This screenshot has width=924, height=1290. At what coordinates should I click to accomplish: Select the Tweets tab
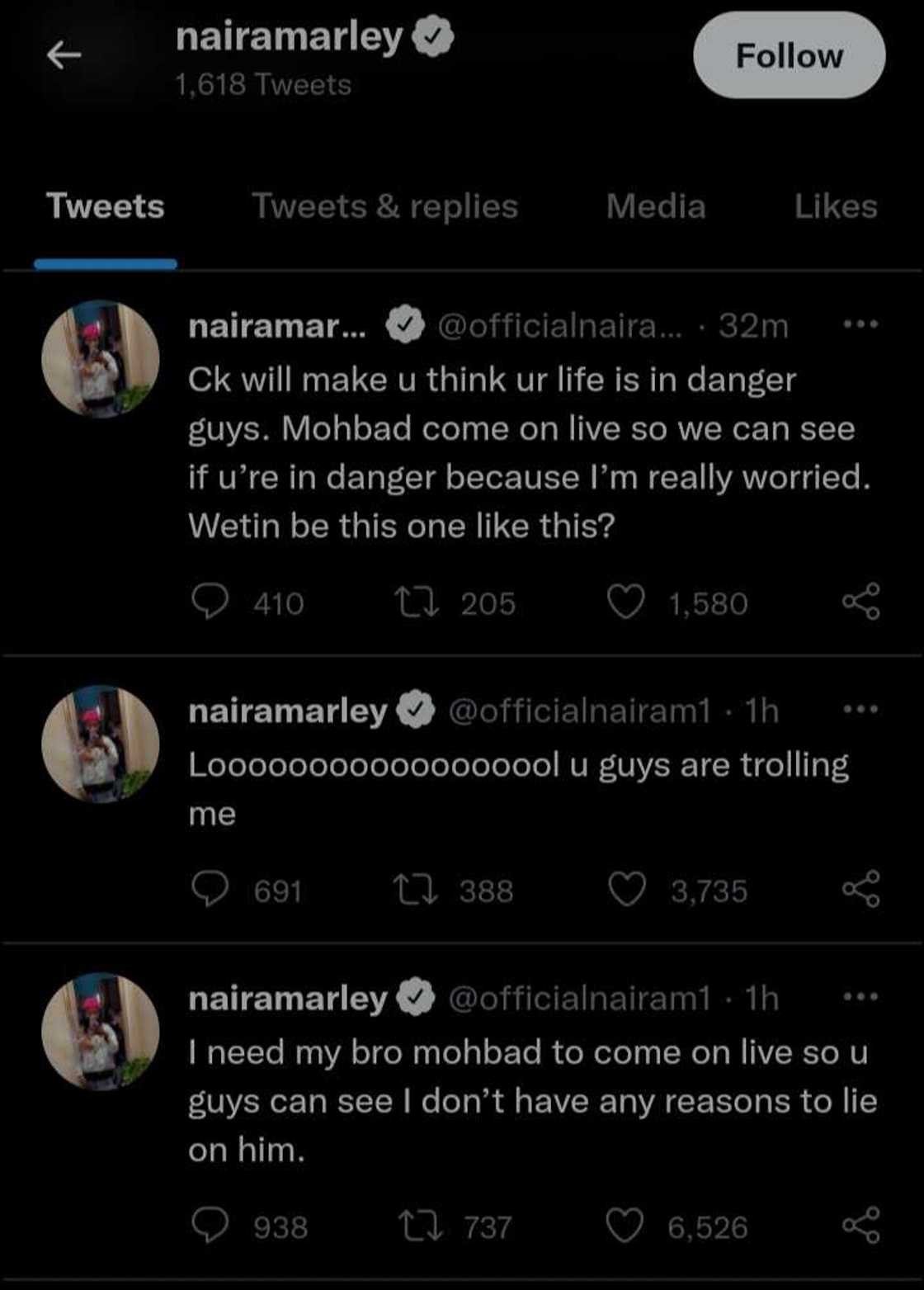coord(106,206)
